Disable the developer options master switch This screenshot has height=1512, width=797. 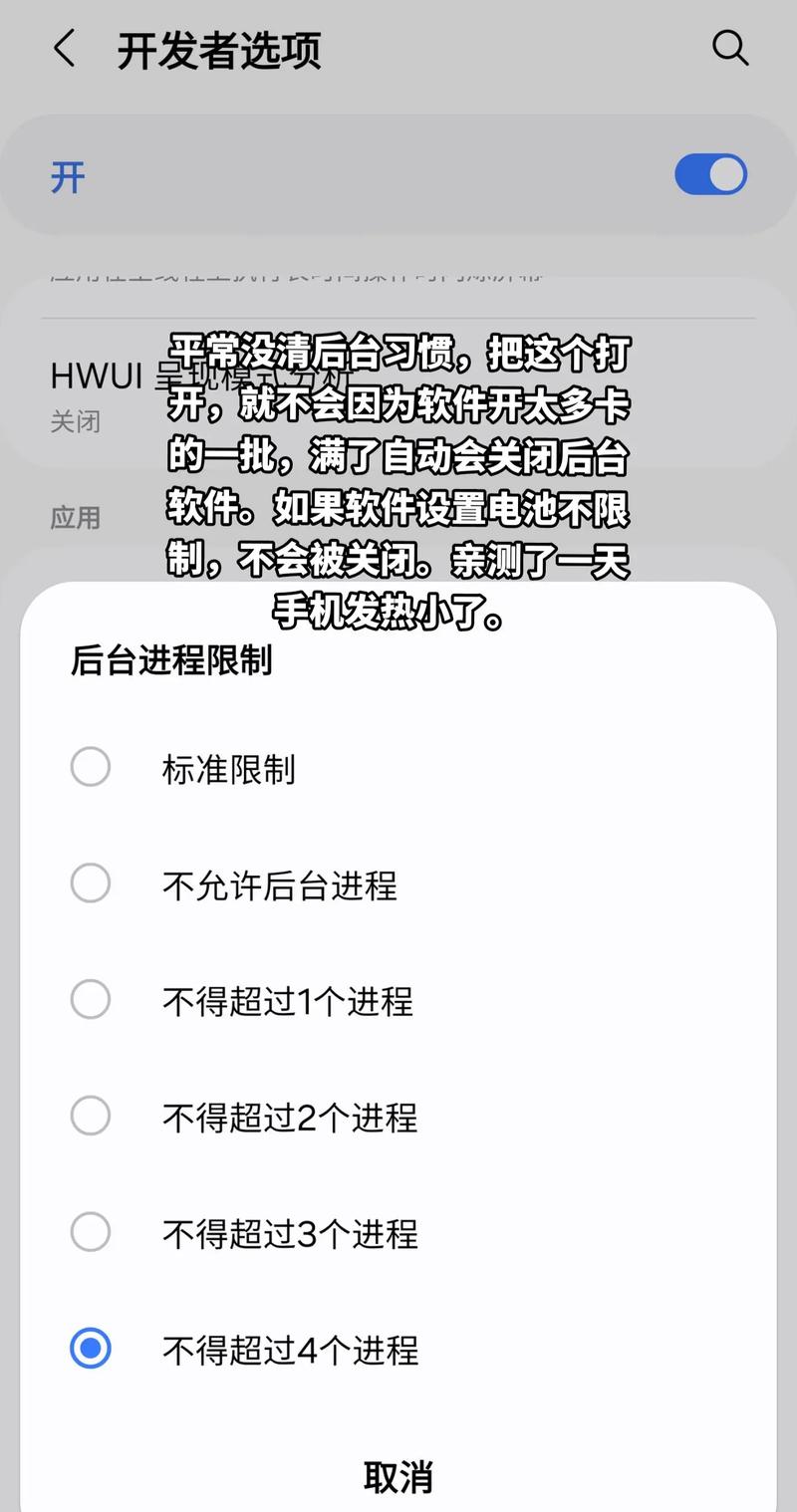(710, 173)
